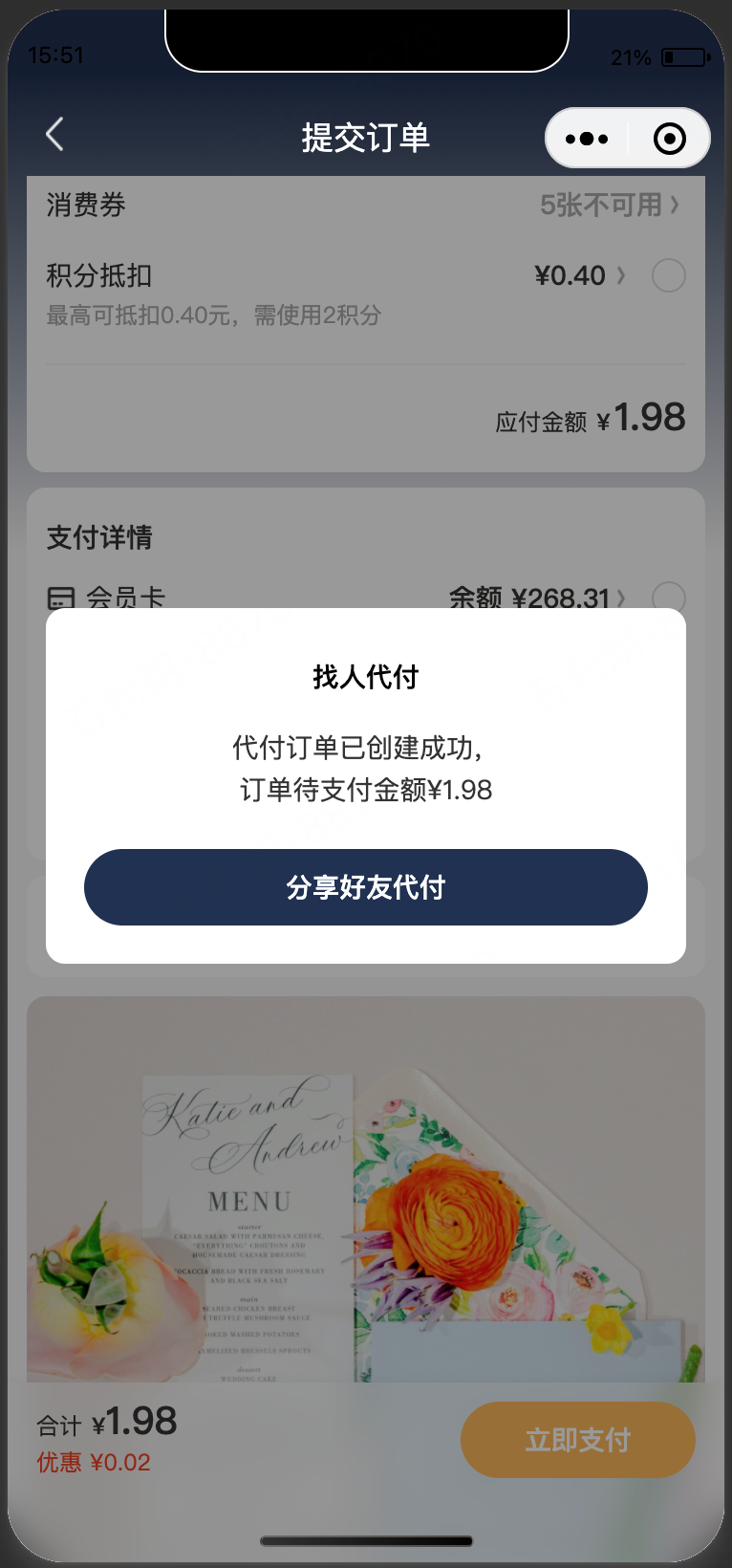Viewport: 732px width, 1568px height.
Task: Go back from 提交订单 page
Action: pos(55,135)
